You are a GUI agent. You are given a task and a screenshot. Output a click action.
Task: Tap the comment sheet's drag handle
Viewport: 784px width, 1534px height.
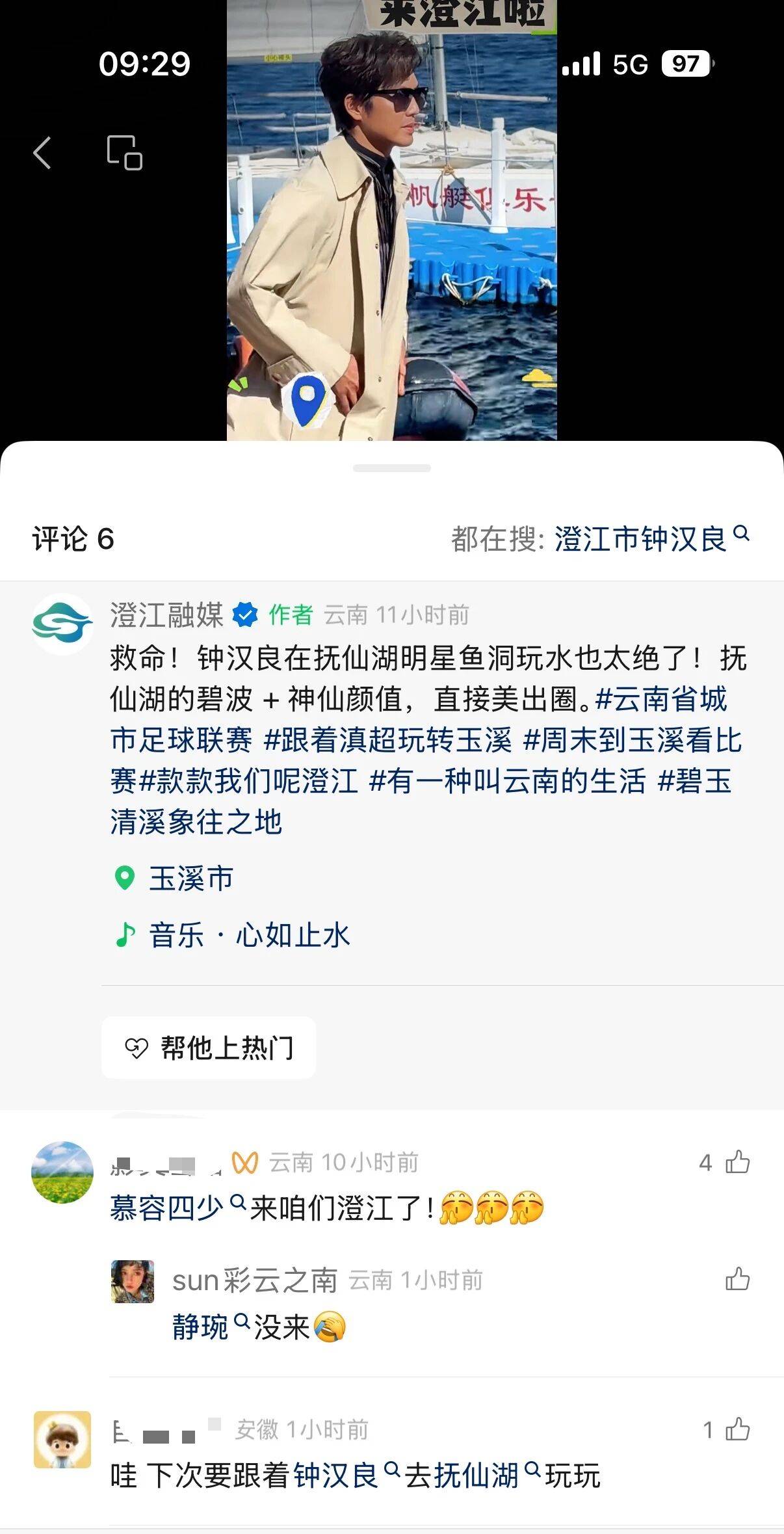pos(391,468)
